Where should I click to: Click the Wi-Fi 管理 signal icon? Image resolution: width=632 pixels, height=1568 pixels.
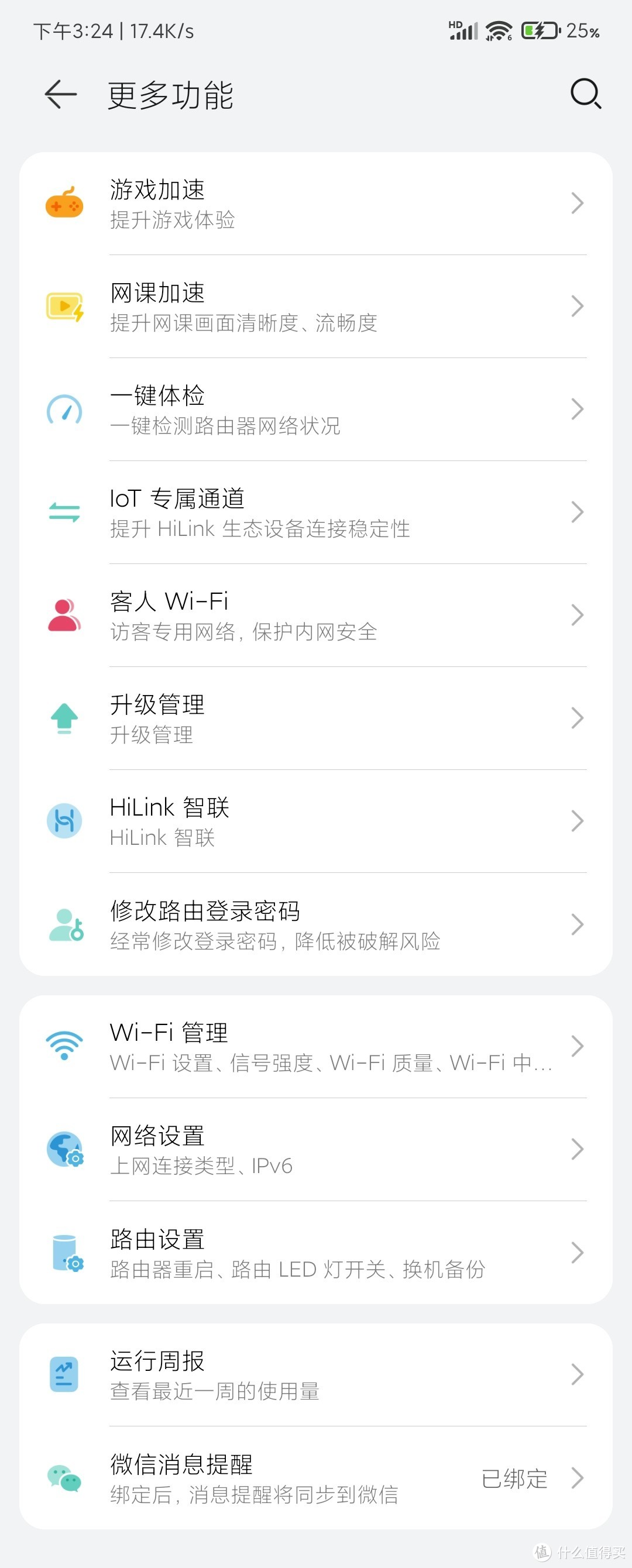(x=64, y=1044)
